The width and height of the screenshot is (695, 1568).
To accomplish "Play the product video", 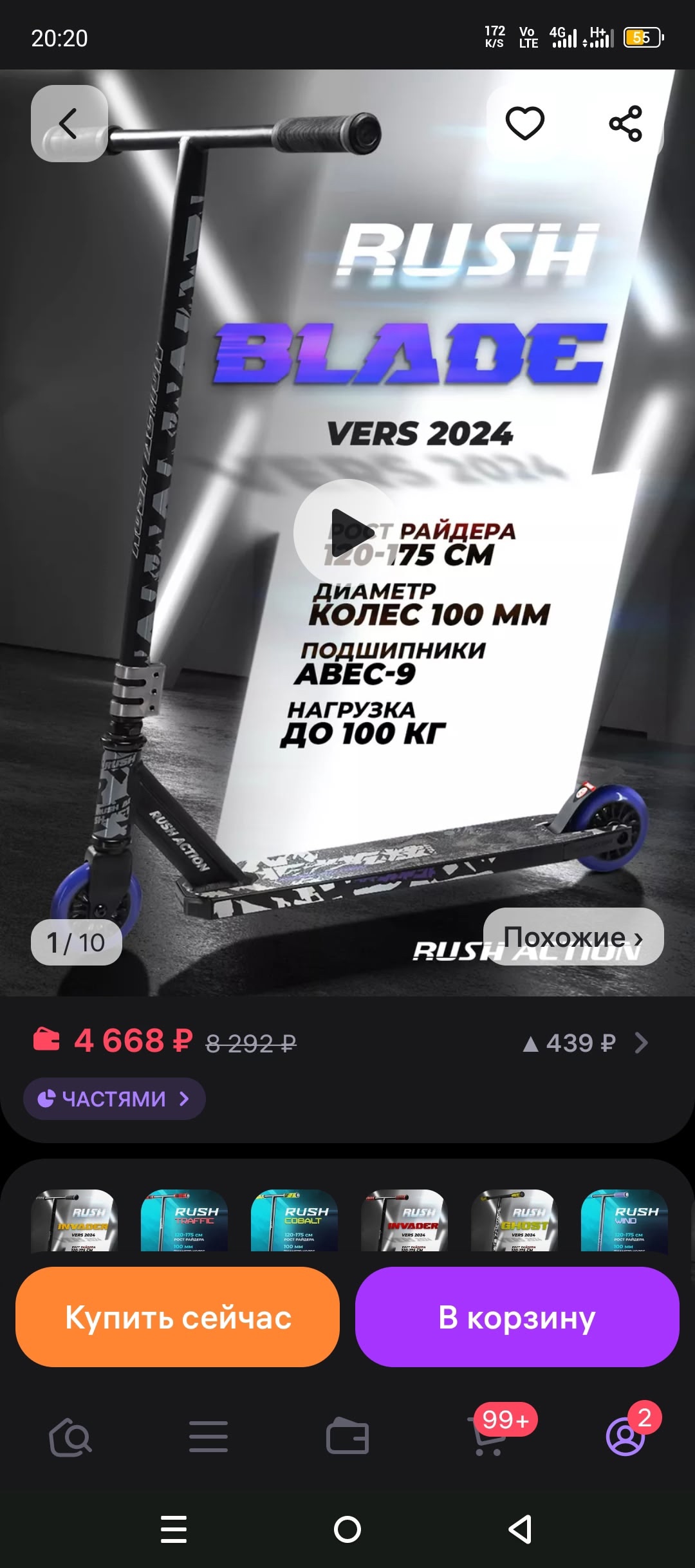I will [x=347, y=532].
